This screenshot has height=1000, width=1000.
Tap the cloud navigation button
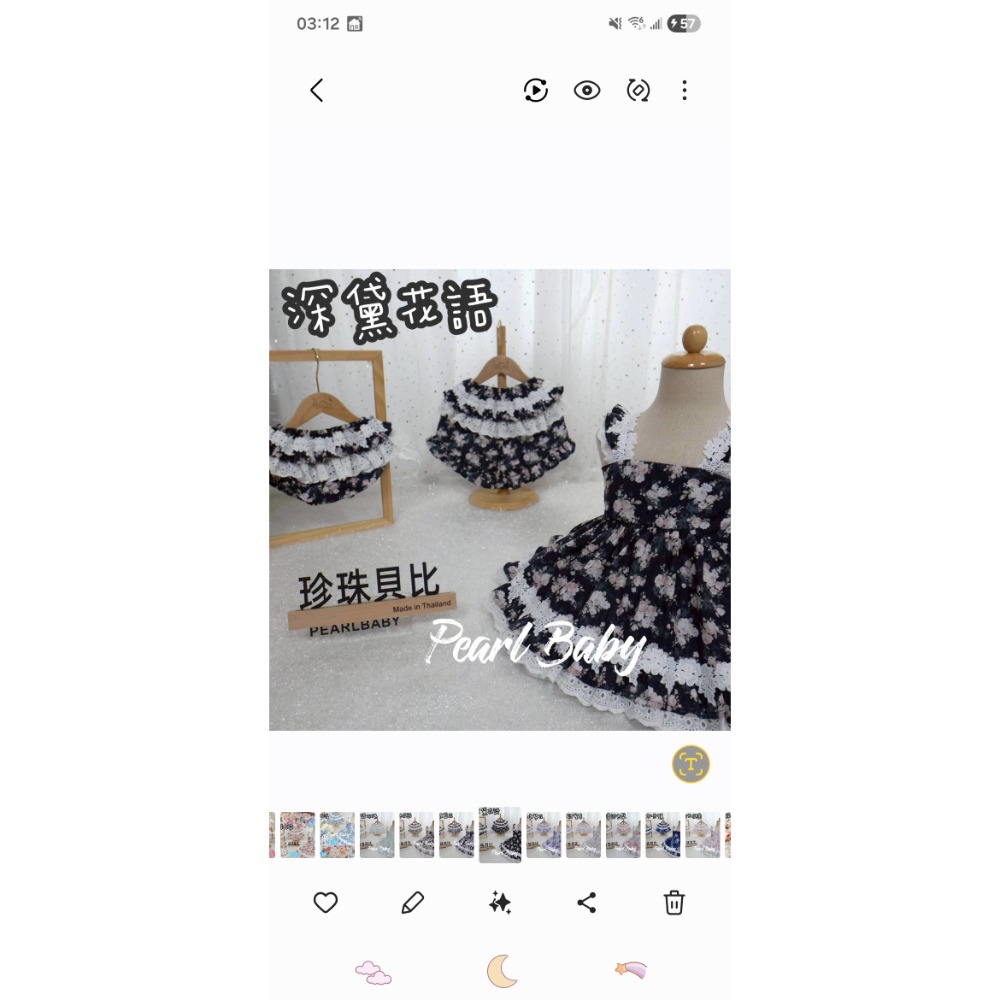pyautogui.click(x=373, y=972)
